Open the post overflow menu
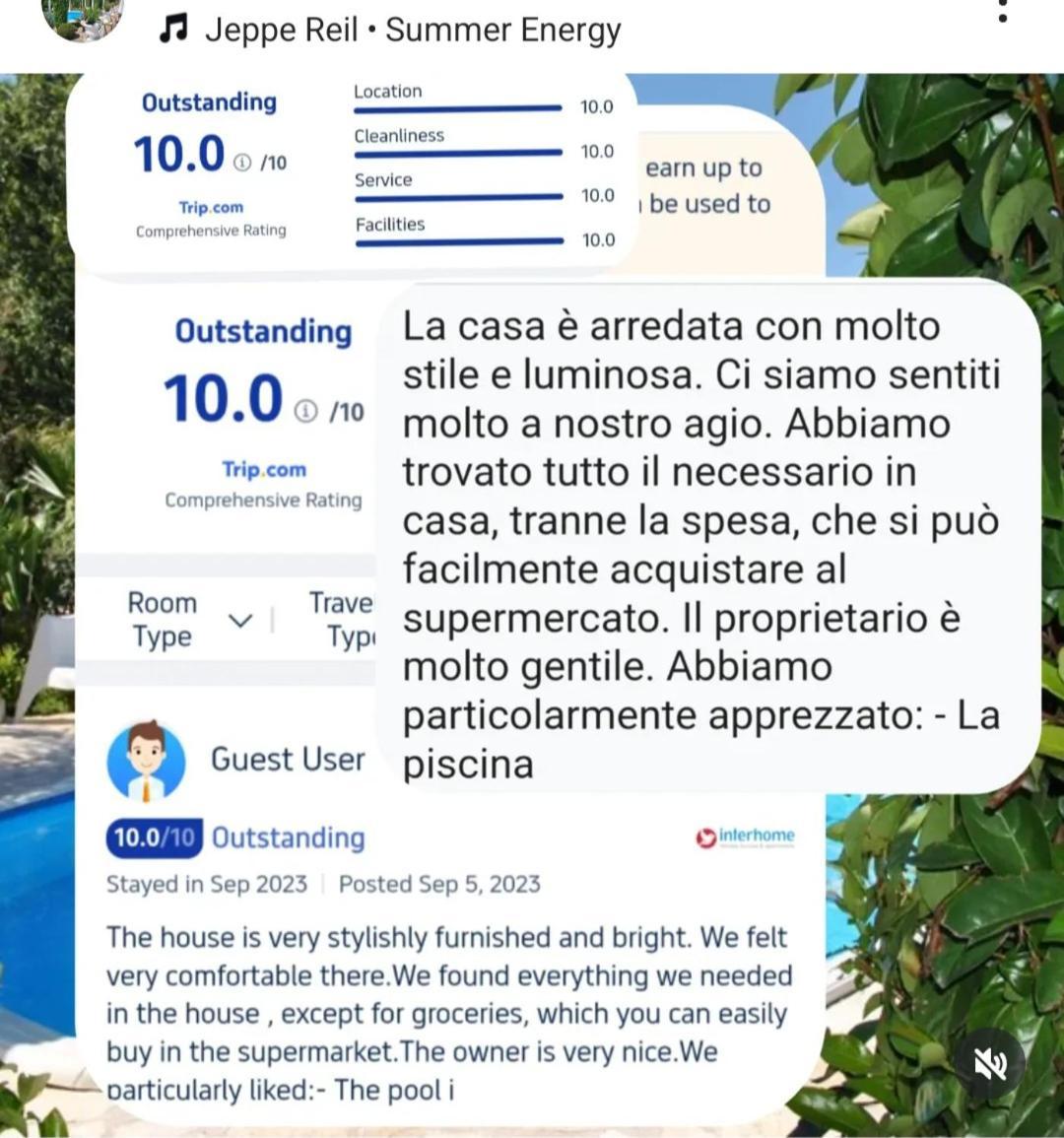Screen dimensions: 1064x1138 [x=1003, y=12]
